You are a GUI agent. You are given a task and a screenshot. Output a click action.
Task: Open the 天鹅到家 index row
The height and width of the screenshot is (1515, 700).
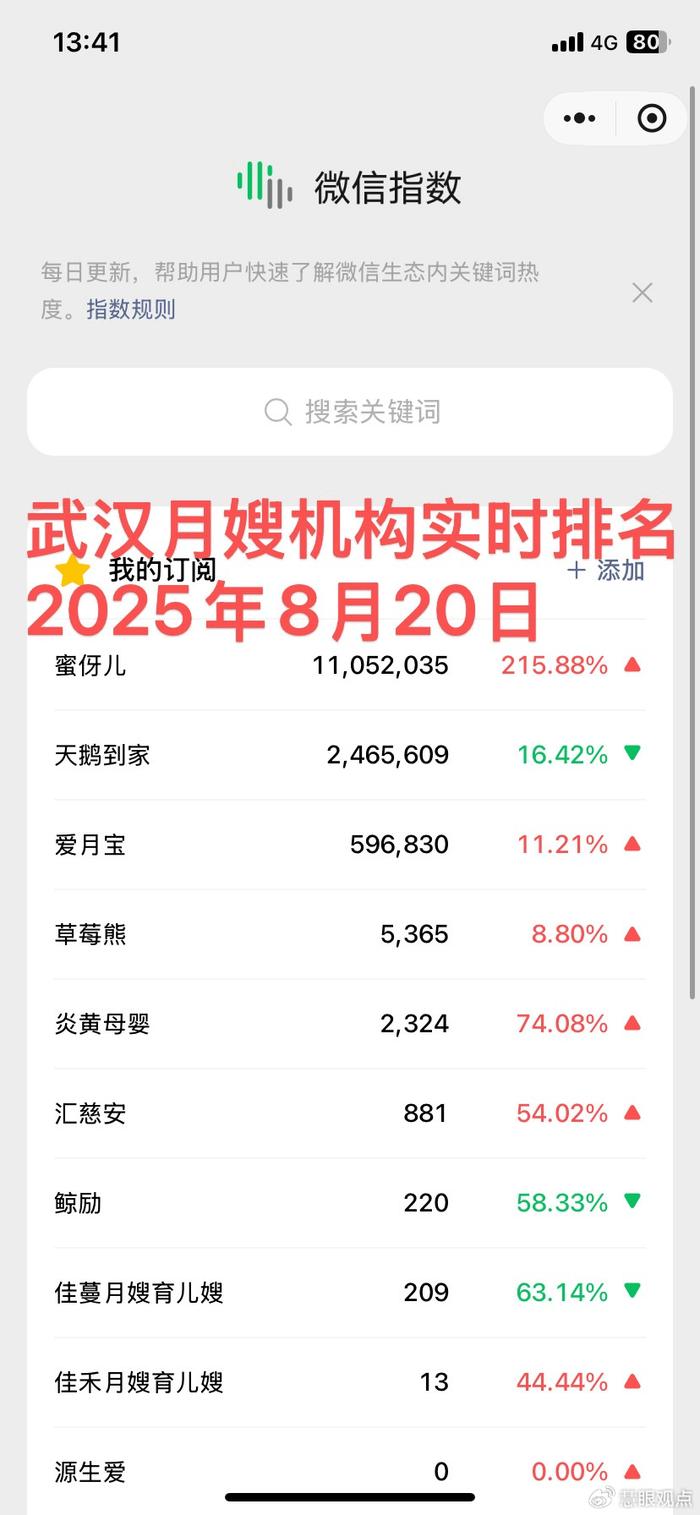tap(350, 755)
